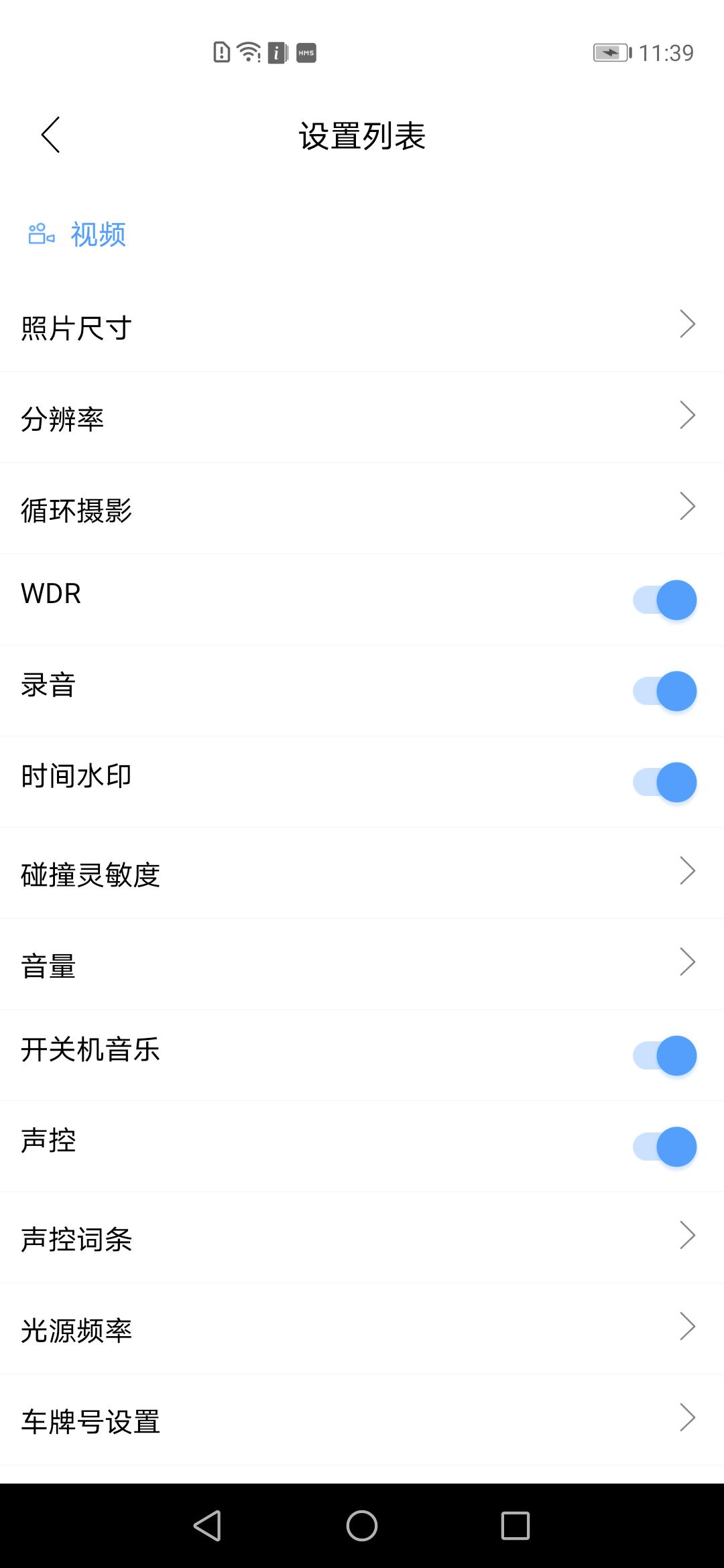Click the HMS notification icon in status bar
Screen dimensions: 724x1568
[x=305, y=52]
